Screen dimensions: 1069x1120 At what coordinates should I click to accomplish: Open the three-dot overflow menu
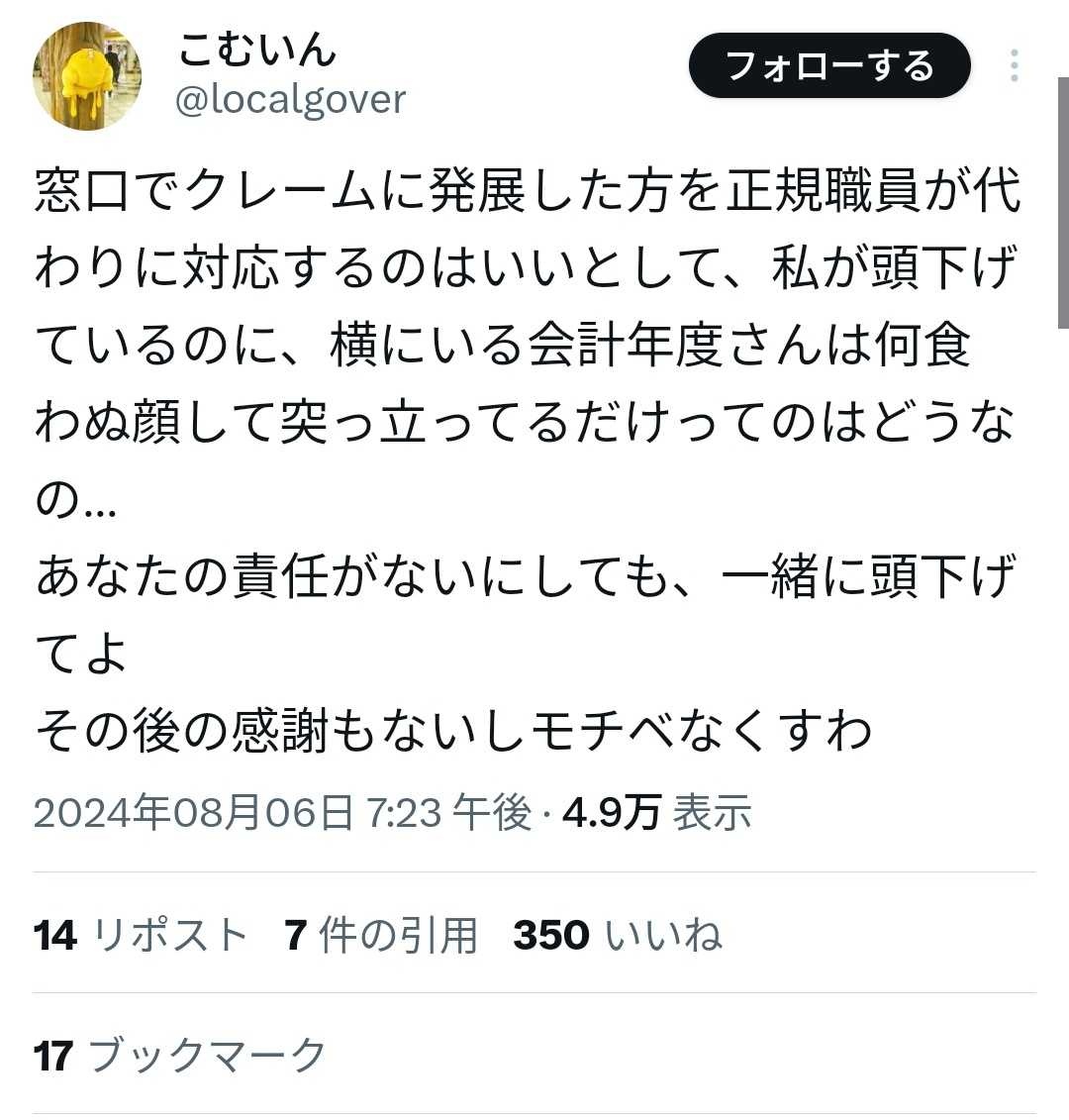(x=1014, y=66)
